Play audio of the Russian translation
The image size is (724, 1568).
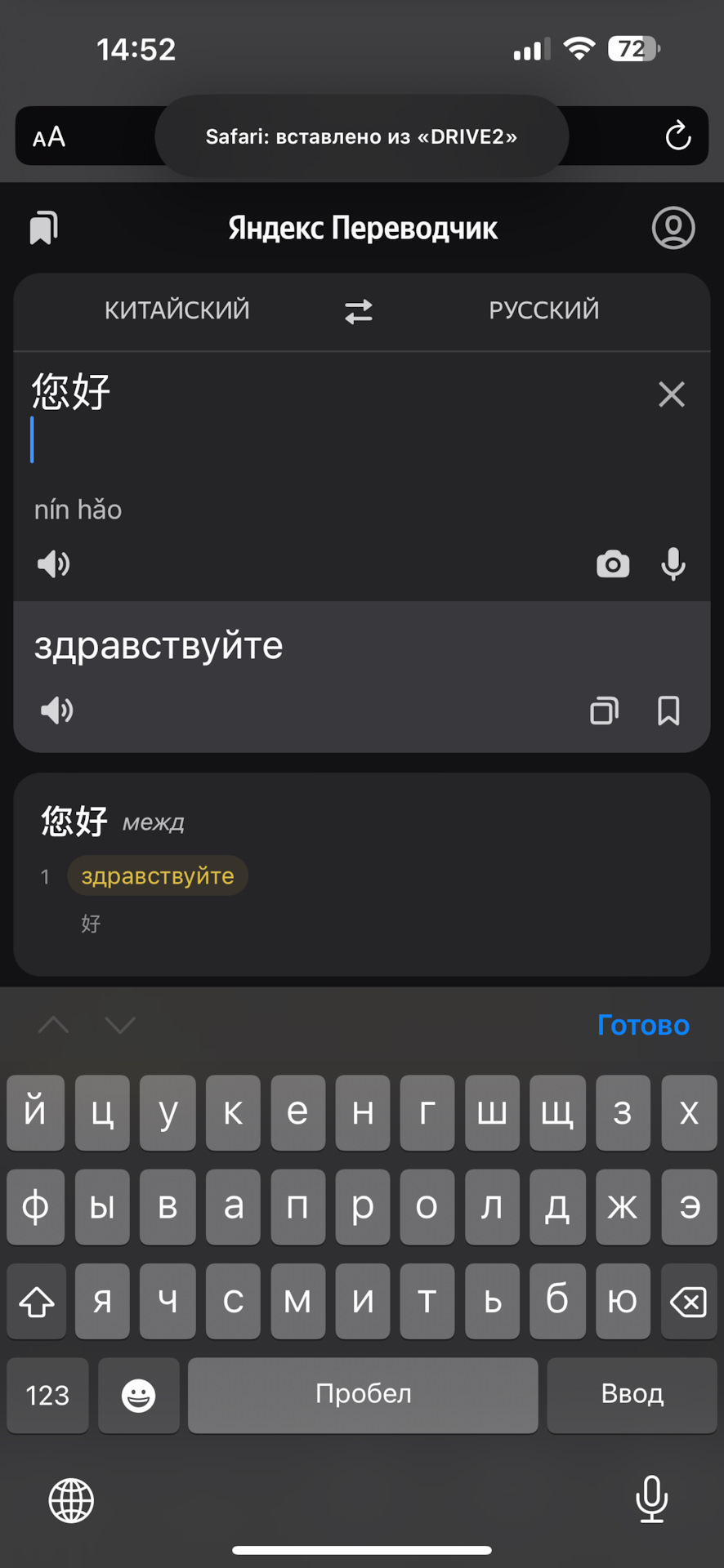pos(57,710)
